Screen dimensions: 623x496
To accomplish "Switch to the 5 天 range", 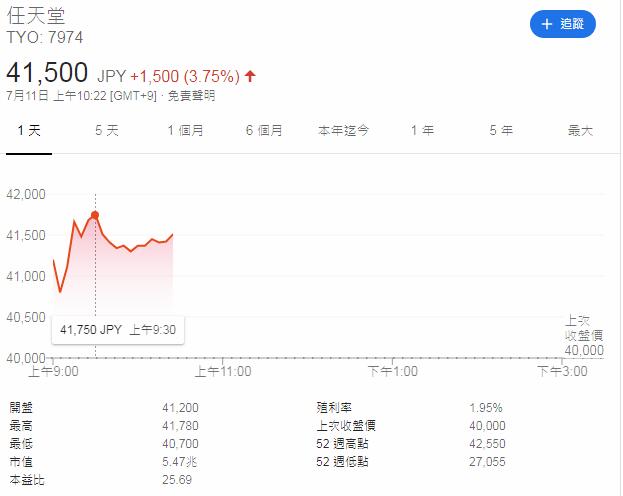I will pos(106,131).
